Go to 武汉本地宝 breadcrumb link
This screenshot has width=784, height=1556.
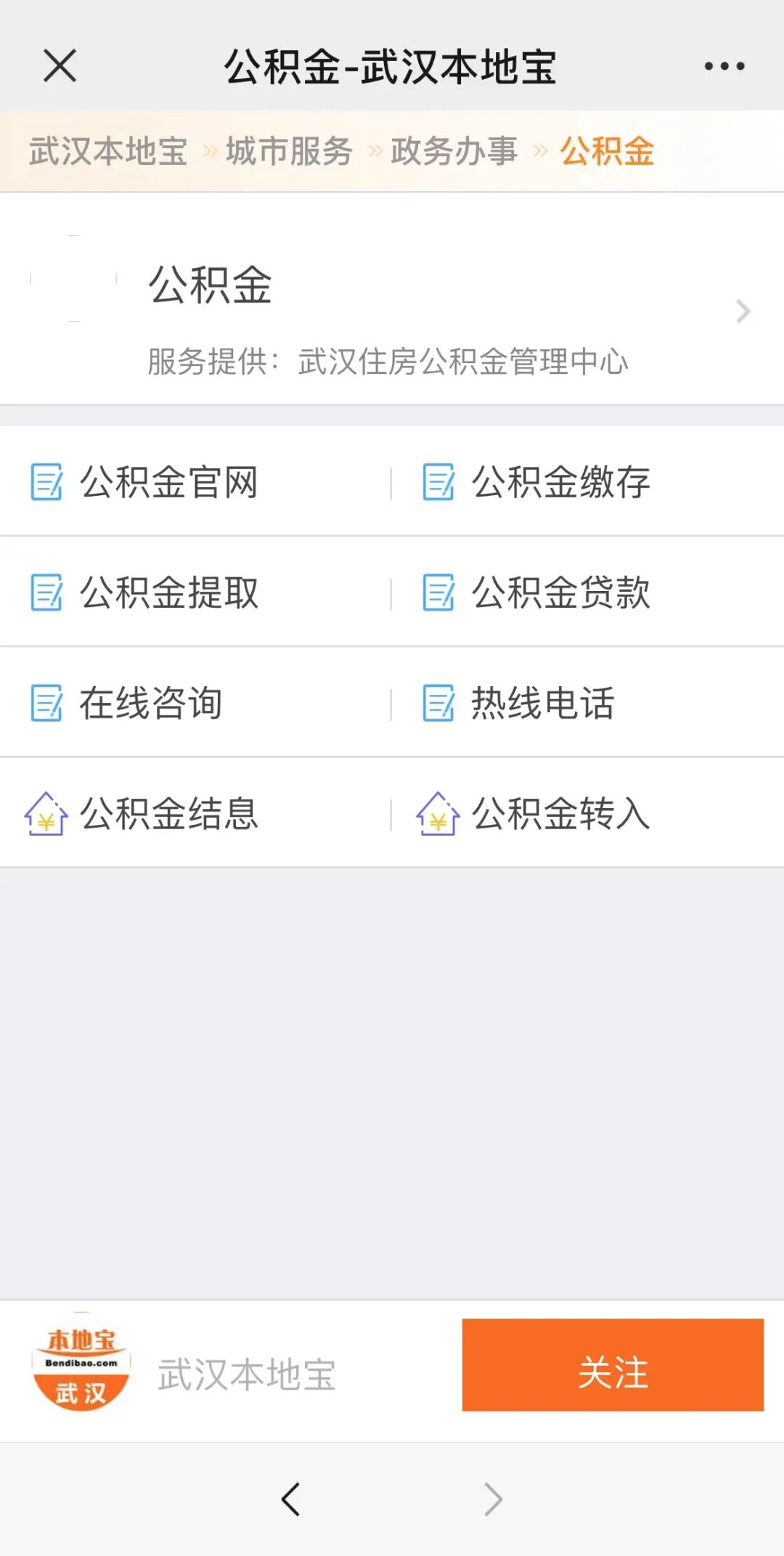pos(108,152)
